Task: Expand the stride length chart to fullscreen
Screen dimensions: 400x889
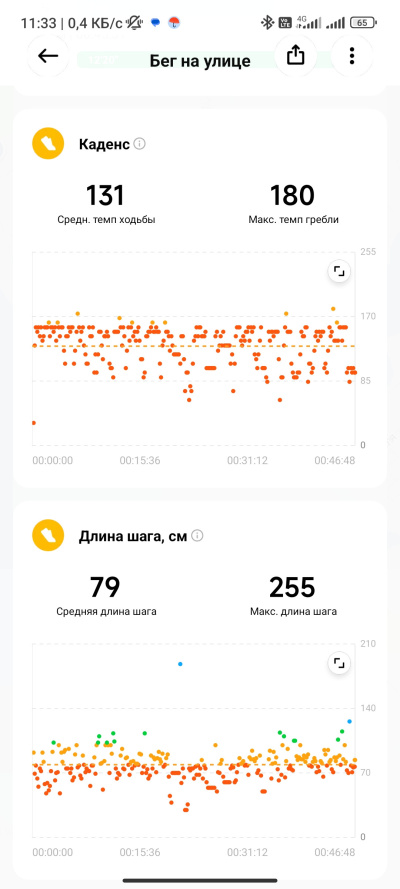Action: [339, 663]
